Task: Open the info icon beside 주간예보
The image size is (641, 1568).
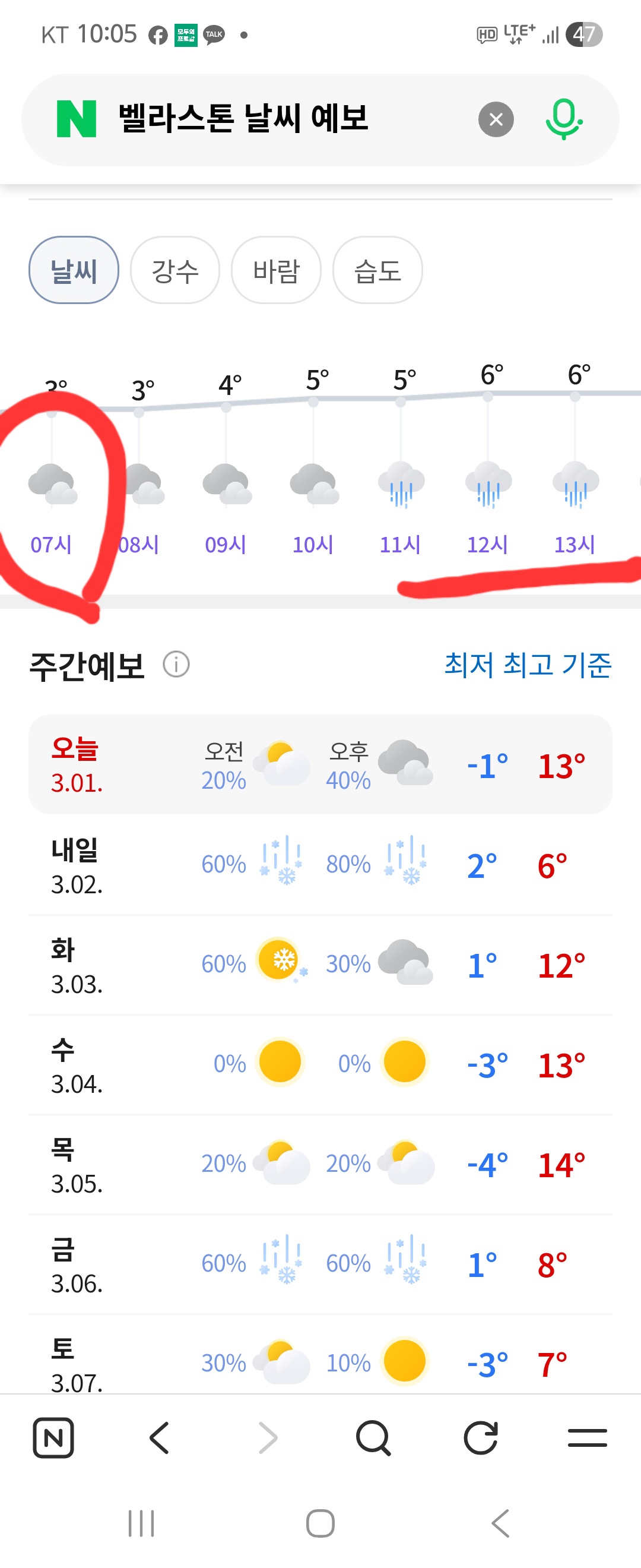Action: 176,664
